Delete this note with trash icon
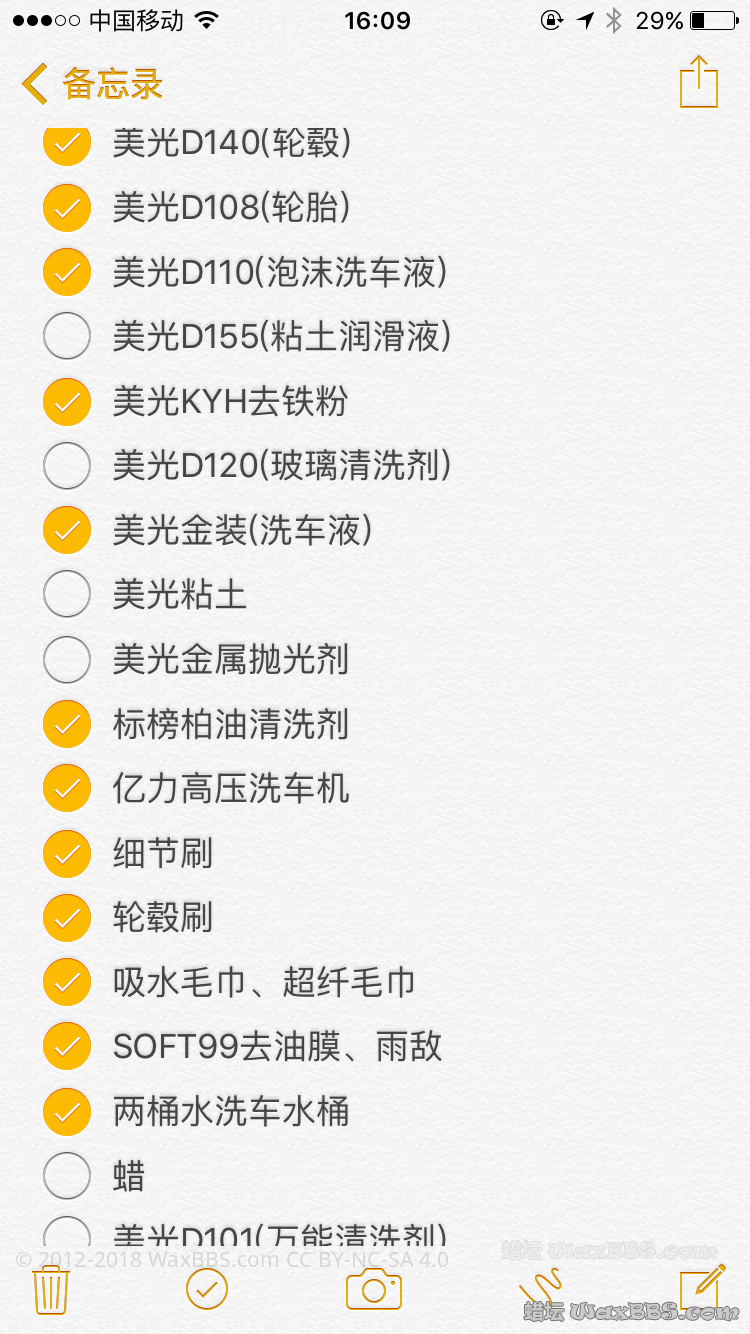750x1334 pixels. (x=50, y=1290)
